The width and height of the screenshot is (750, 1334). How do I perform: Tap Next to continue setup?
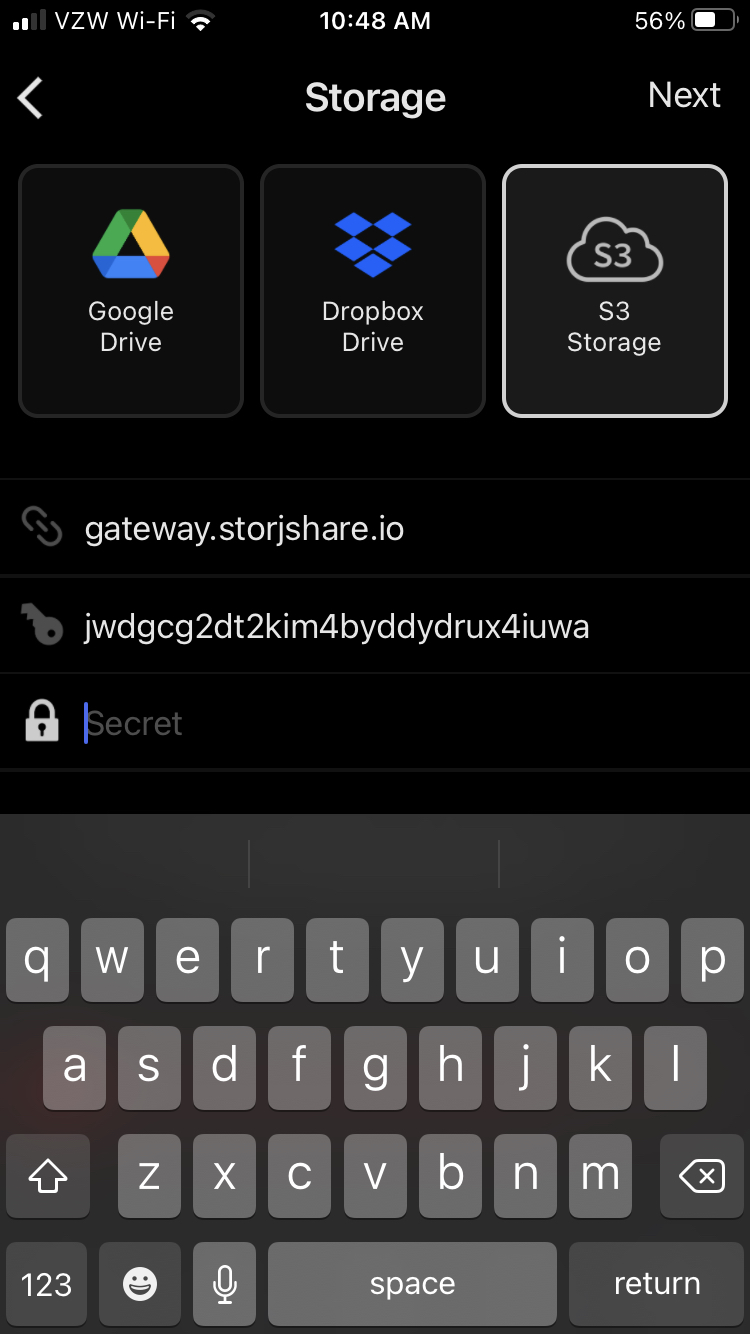pos(684,96)
